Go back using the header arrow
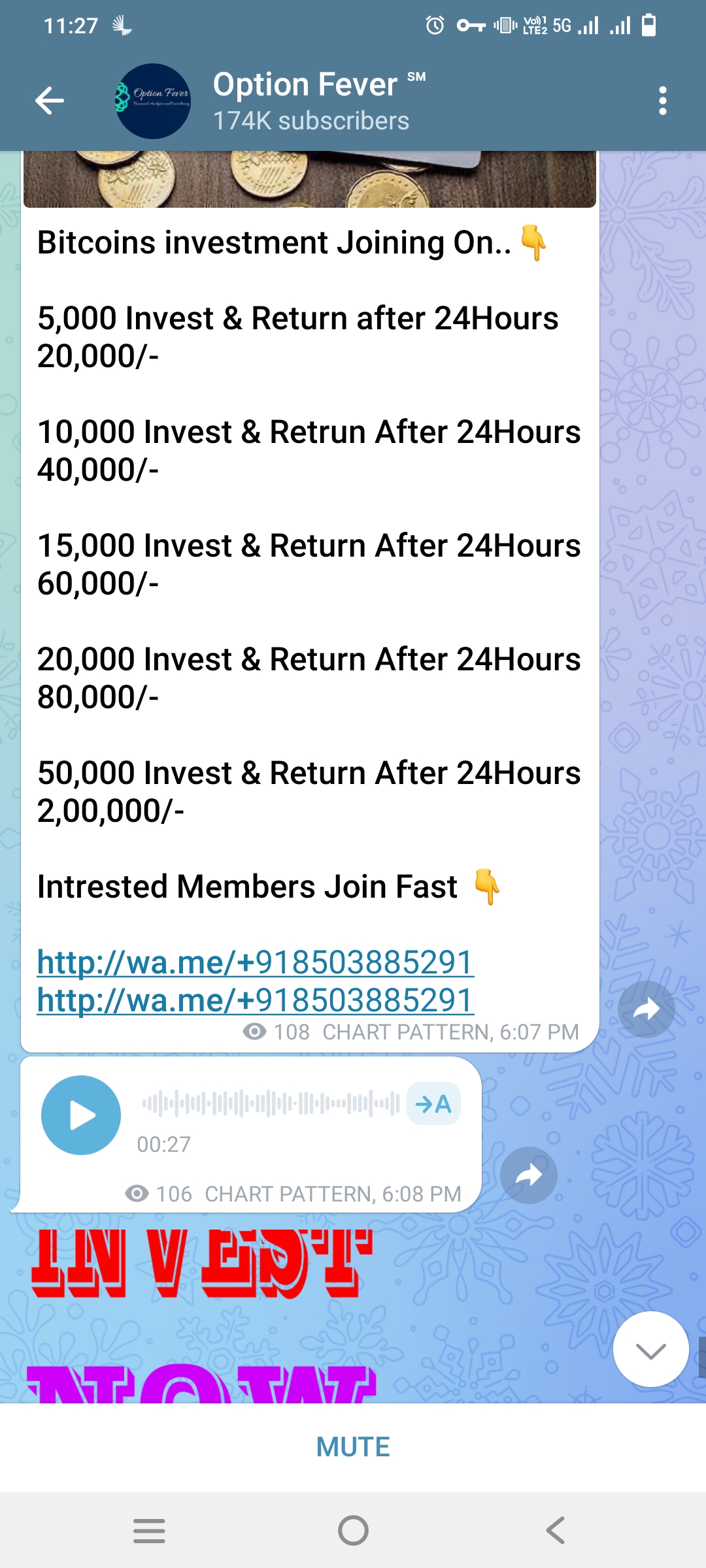Screen dimensions: 706x1568 [x=50, y=101]
